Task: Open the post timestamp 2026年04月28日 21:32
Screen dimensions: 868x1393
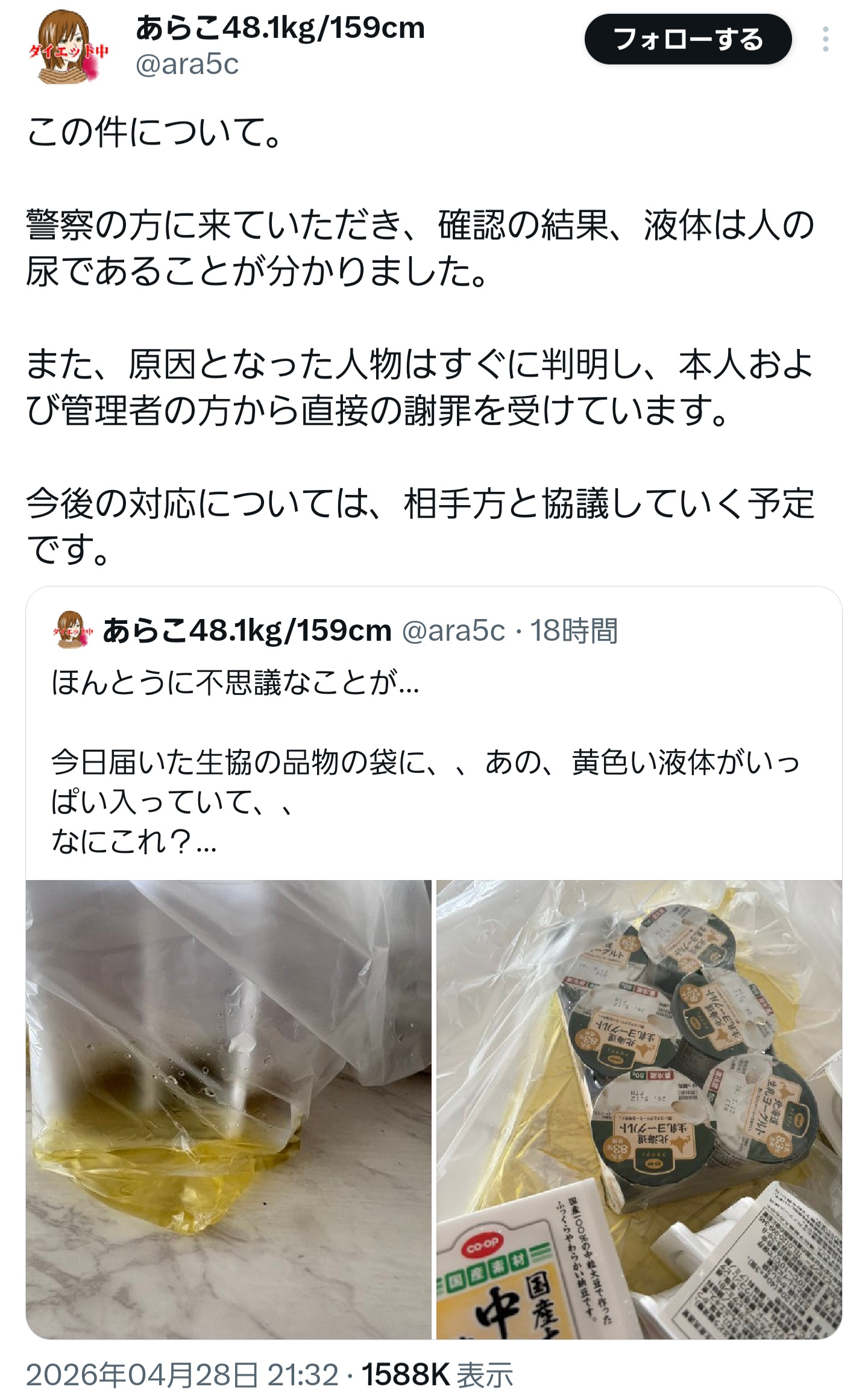Action: [x=182, y=1375]
